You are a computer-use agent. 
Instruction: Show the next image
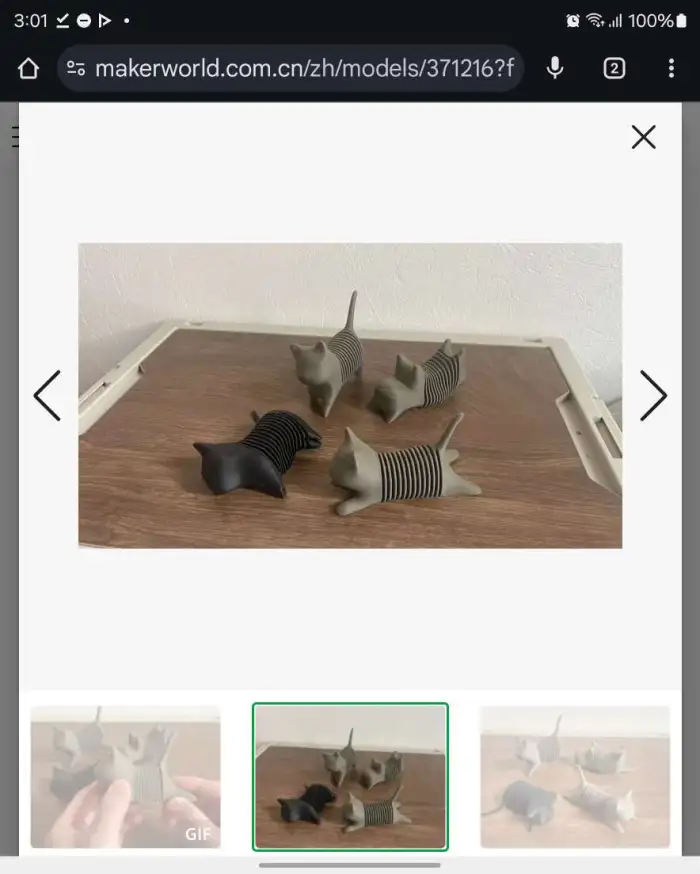click(653, 396)
